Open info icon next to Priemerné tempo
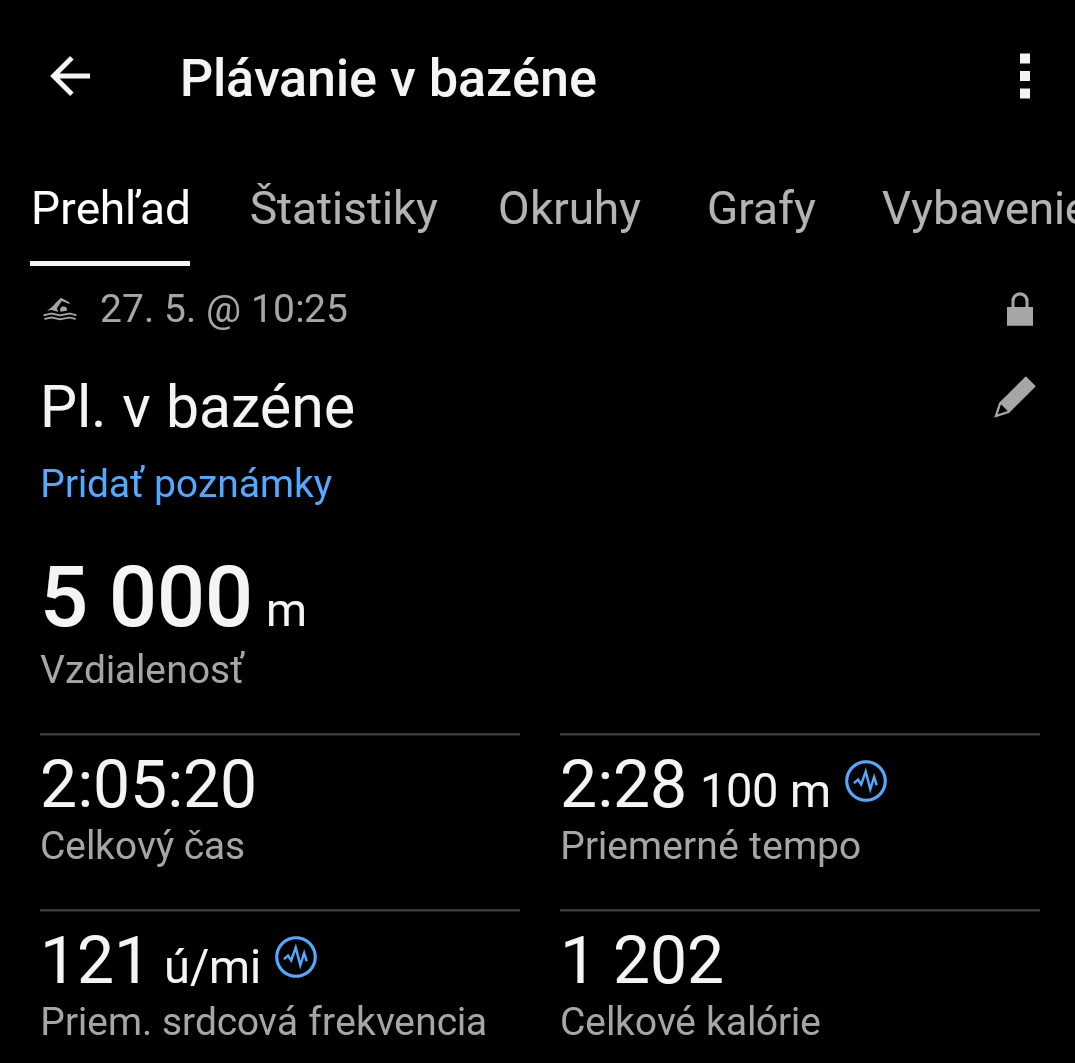The width and height of the screenshot is (1075, 1063). [x=866, y=780]
